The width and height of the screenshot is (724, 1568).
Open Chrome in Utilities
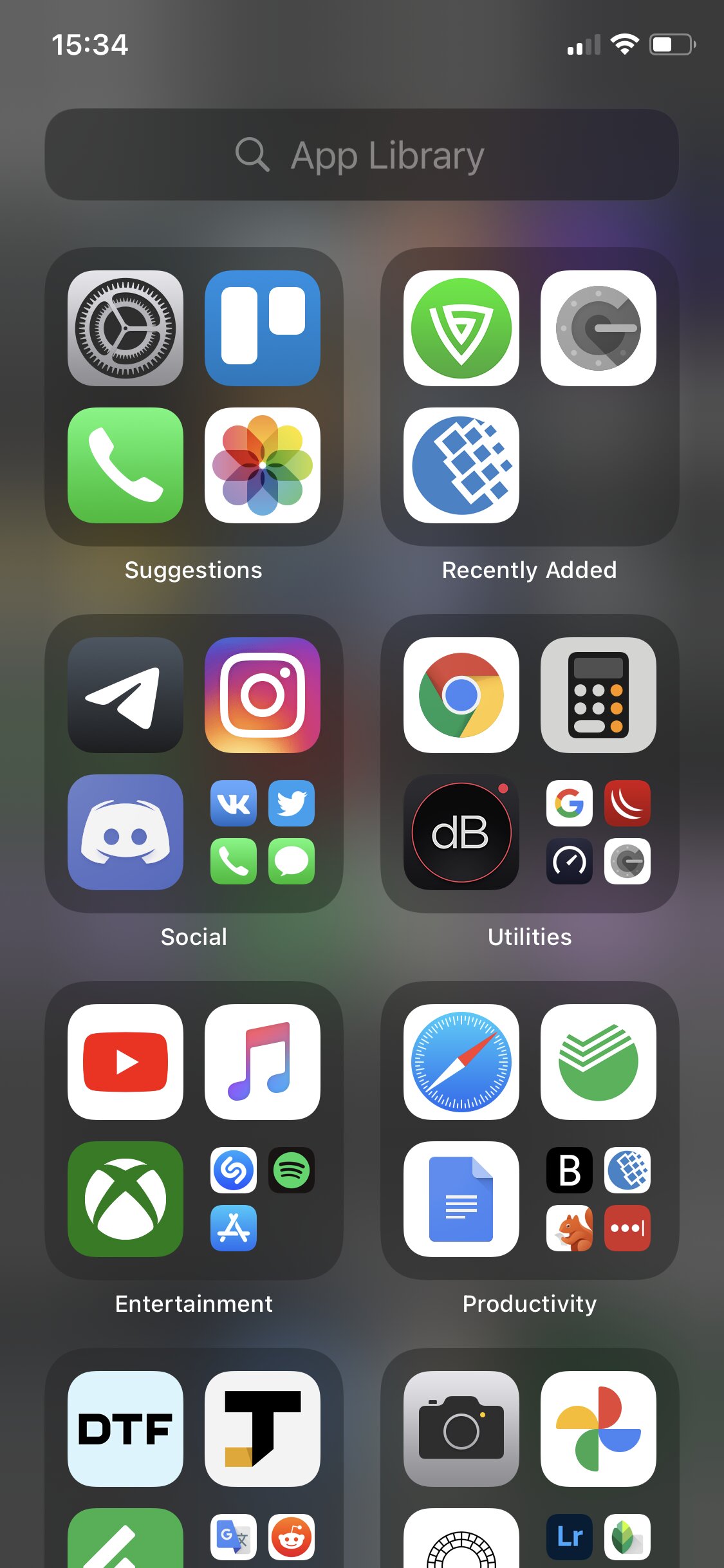[x=461, y=695]
